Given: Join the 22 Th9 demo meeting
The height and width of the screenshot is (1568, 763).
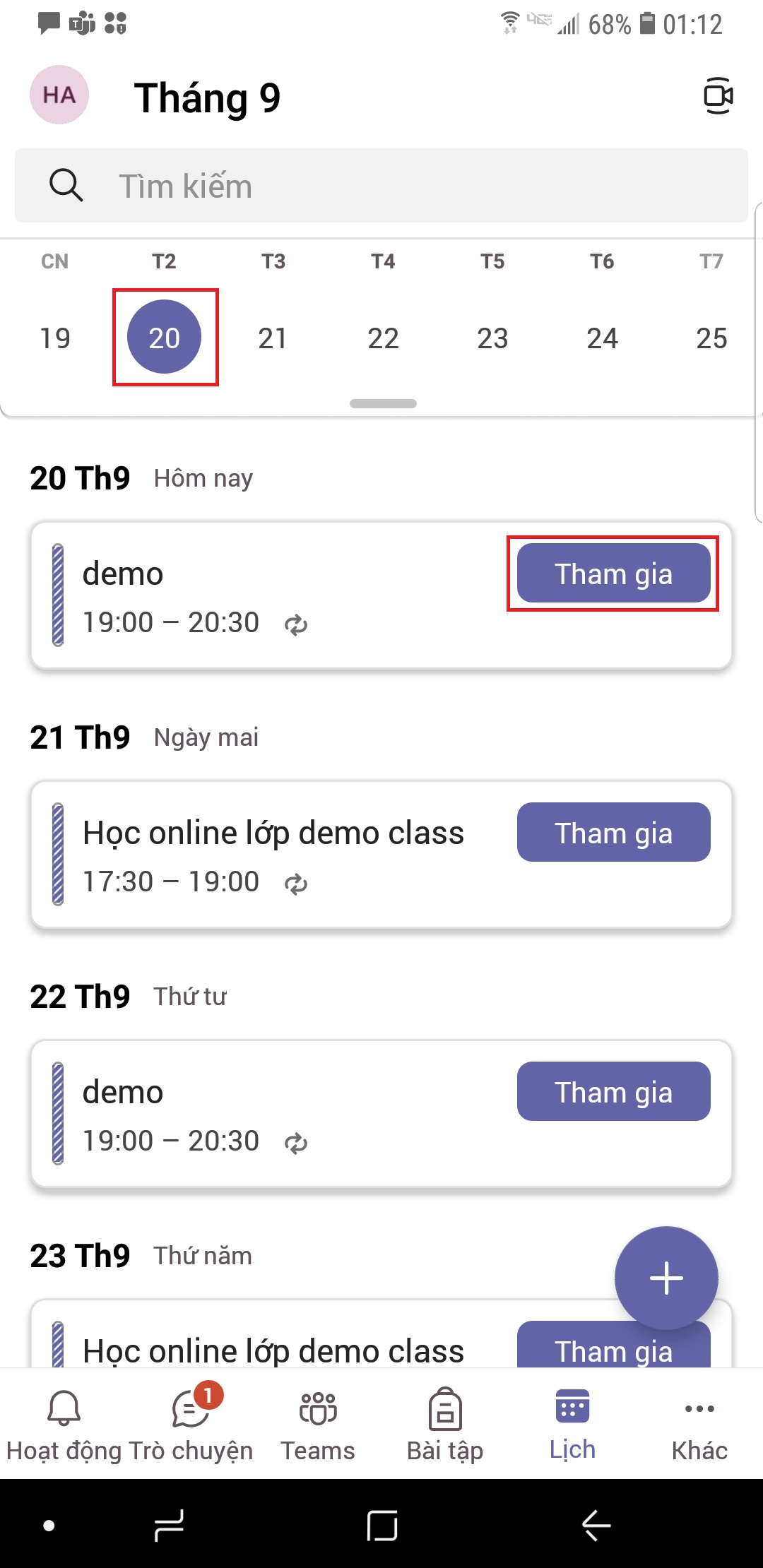Looking at the screenshot, I should [613, 1091].
